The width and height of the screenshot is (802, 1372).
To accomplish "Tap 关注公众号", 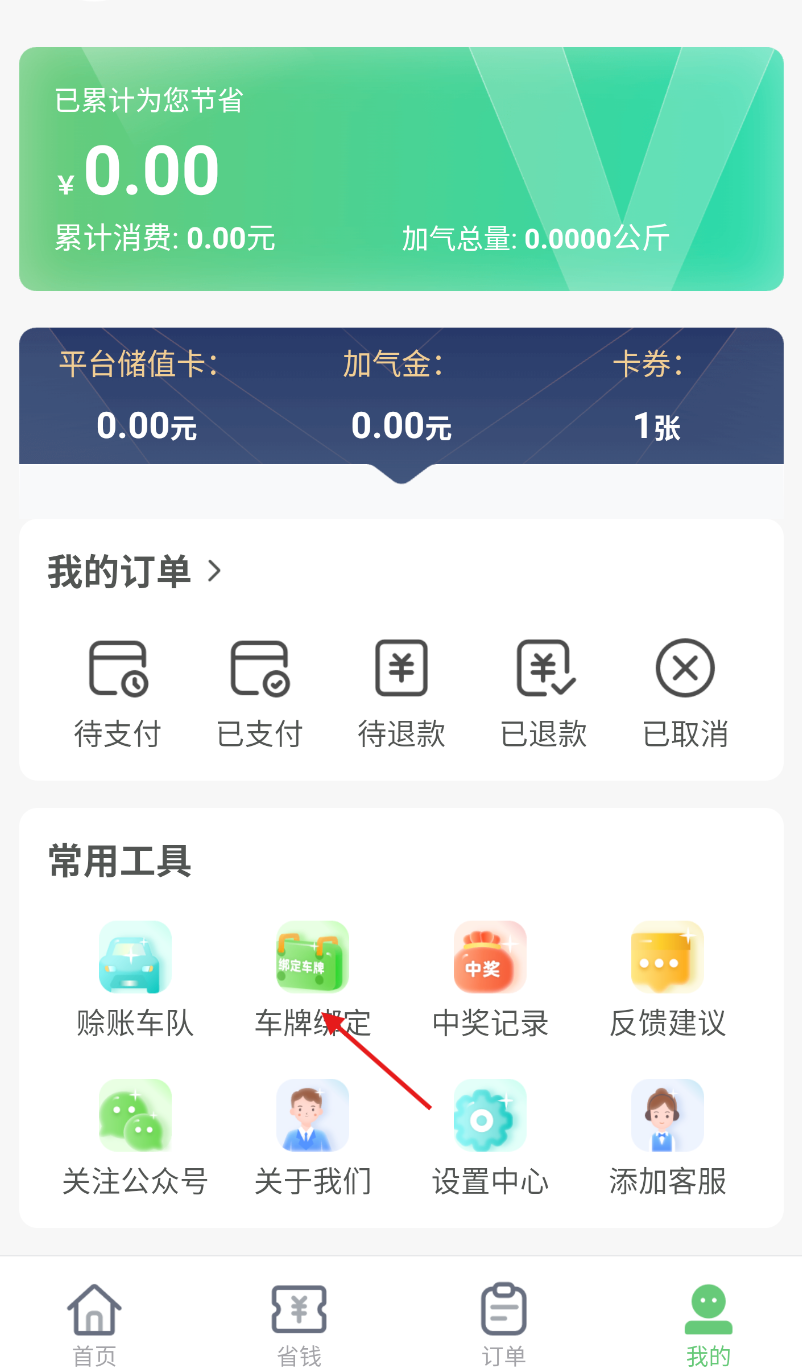I will [x=135, y=1137].
